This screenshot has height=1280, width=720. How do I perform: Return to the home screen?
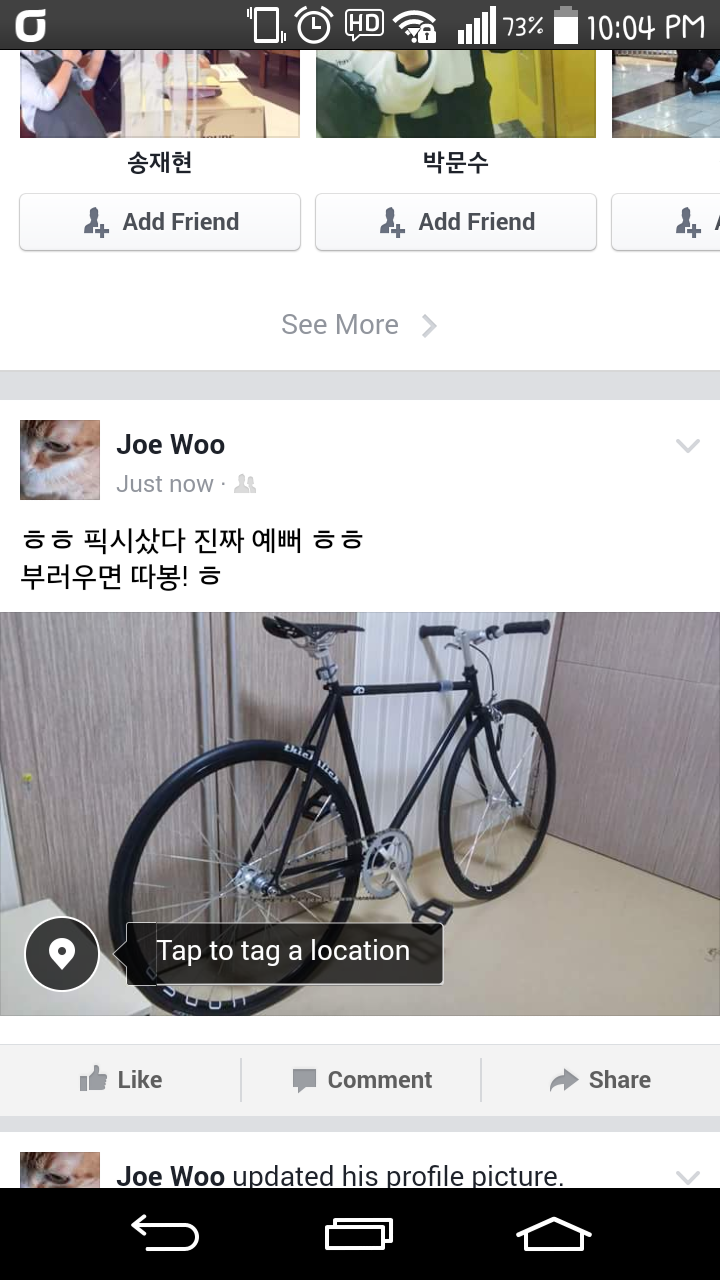pos(554,1235)
